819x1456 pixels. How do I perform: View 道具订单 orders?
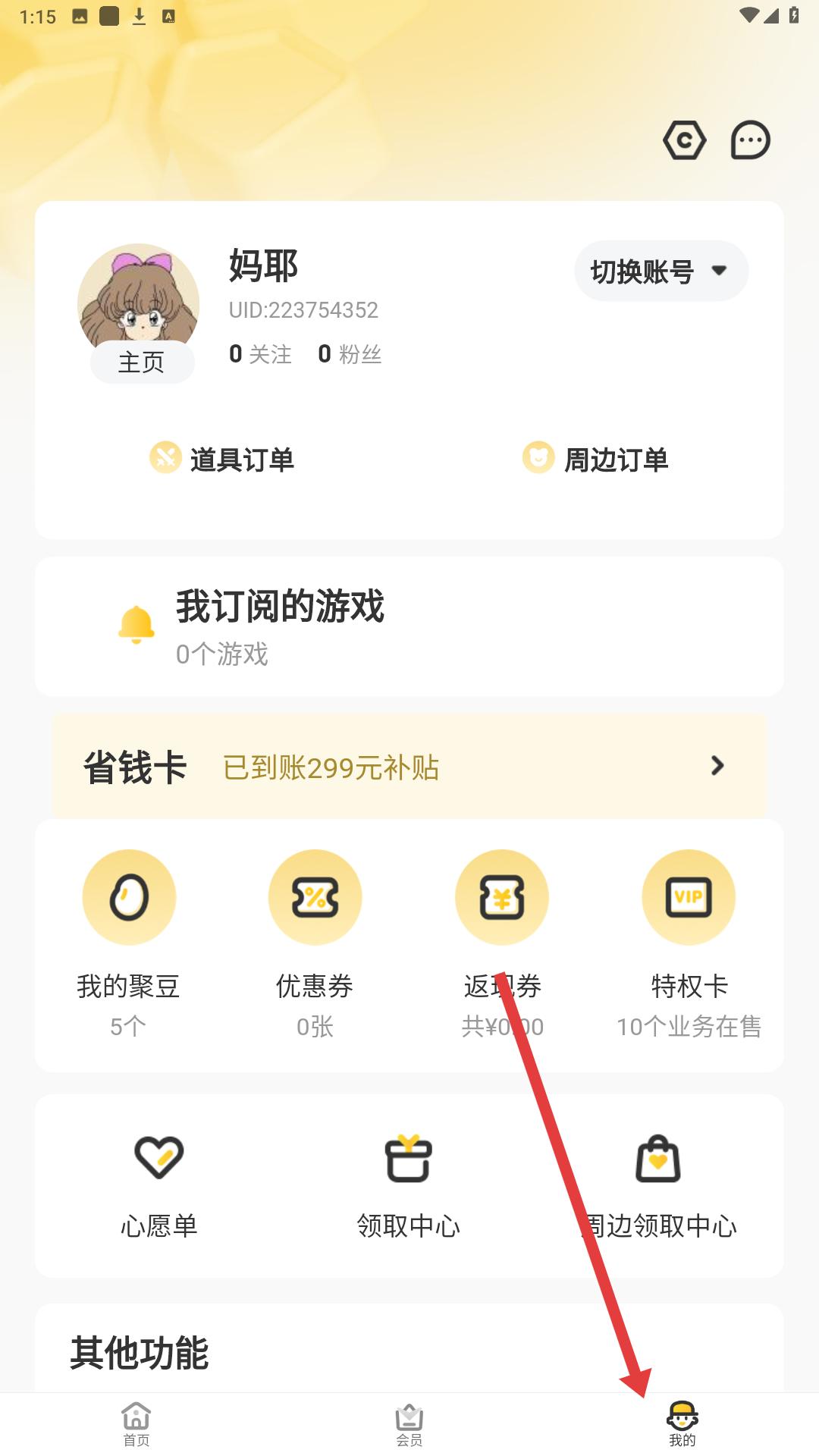[222, 459]
